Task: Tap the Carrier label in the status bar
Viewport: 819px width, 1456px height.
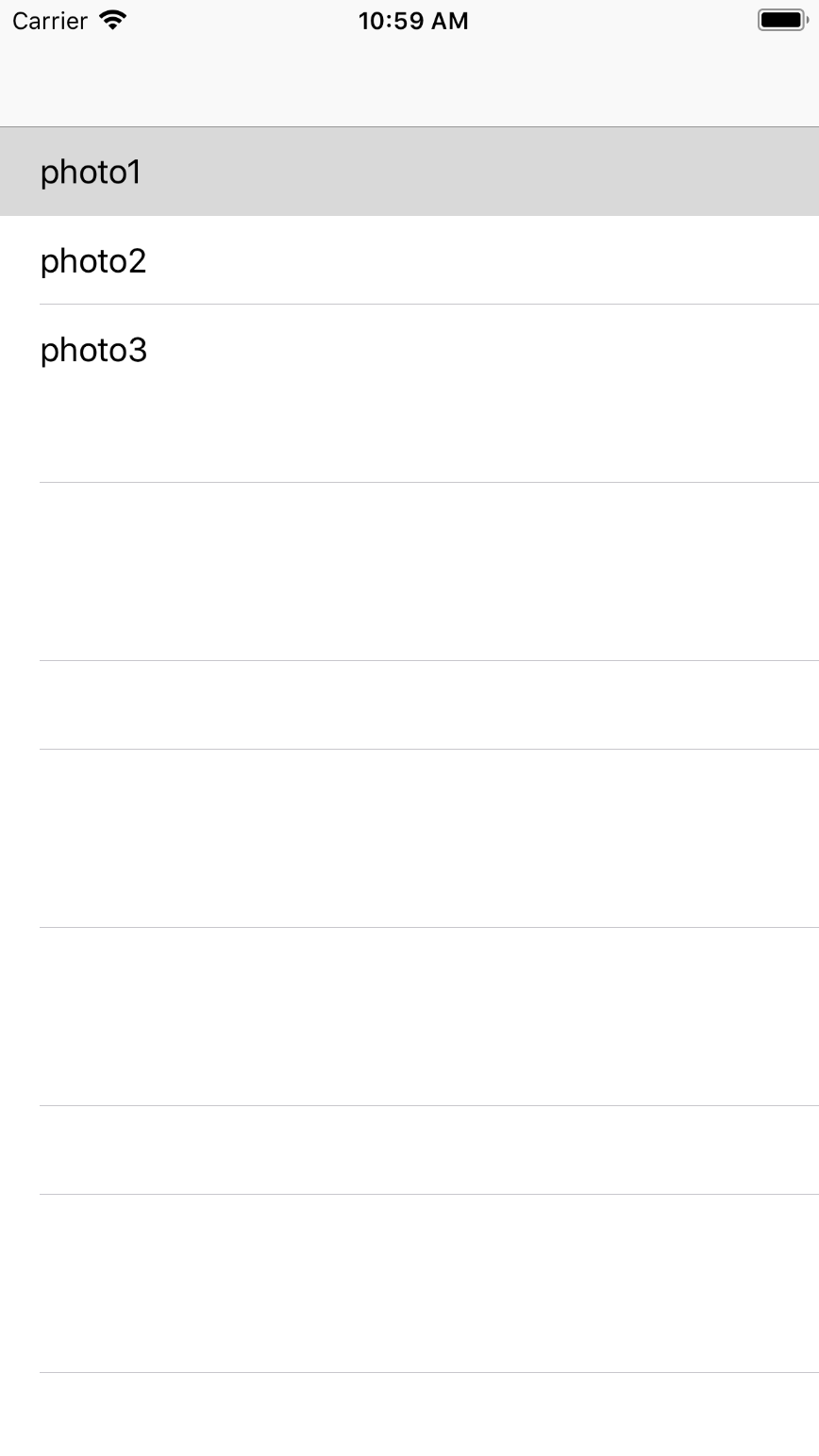Action: click(48, 20)
